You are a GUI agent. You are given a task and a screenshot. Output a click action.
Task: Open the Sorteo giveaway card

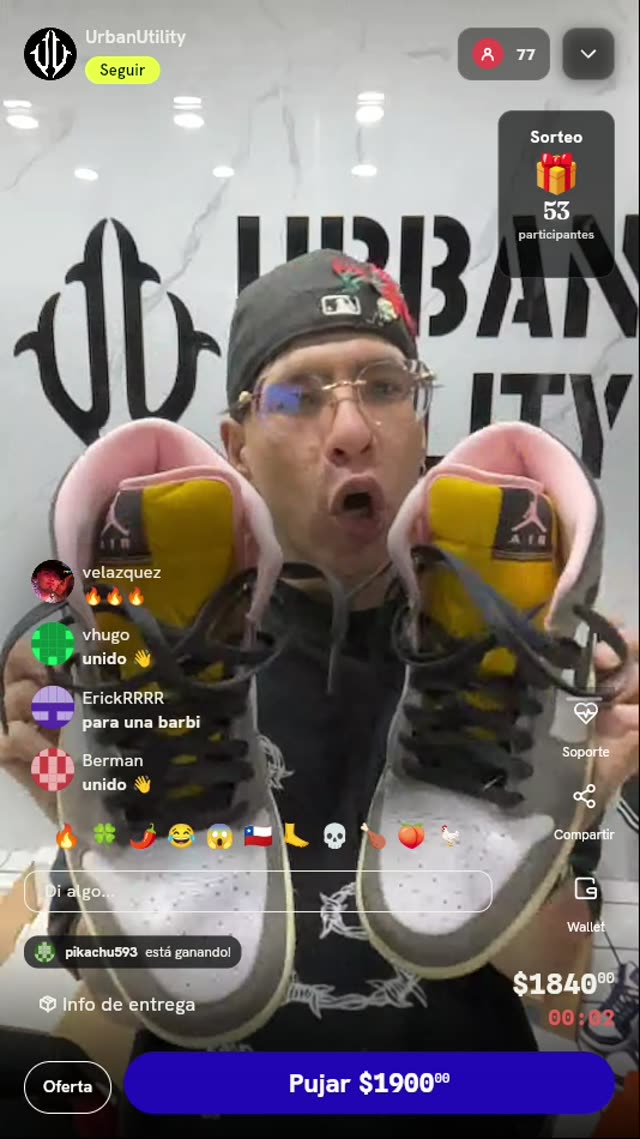[x=556, y=193]
